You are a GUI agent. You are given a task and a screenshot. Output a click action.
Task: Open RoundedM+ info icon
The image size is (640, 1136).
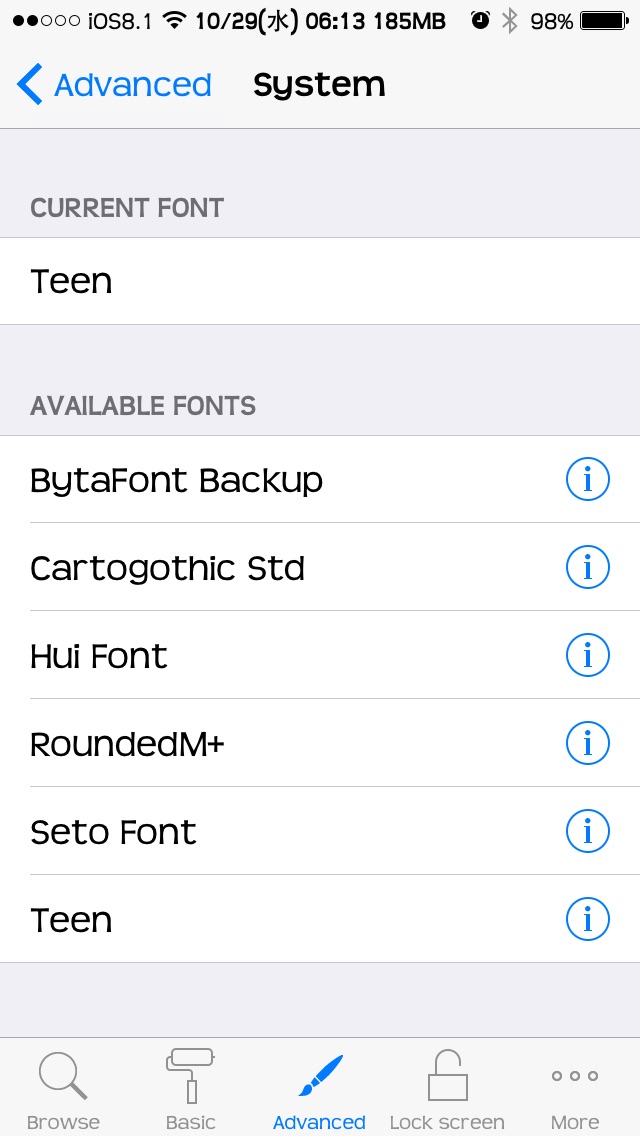tap(587, 743)
